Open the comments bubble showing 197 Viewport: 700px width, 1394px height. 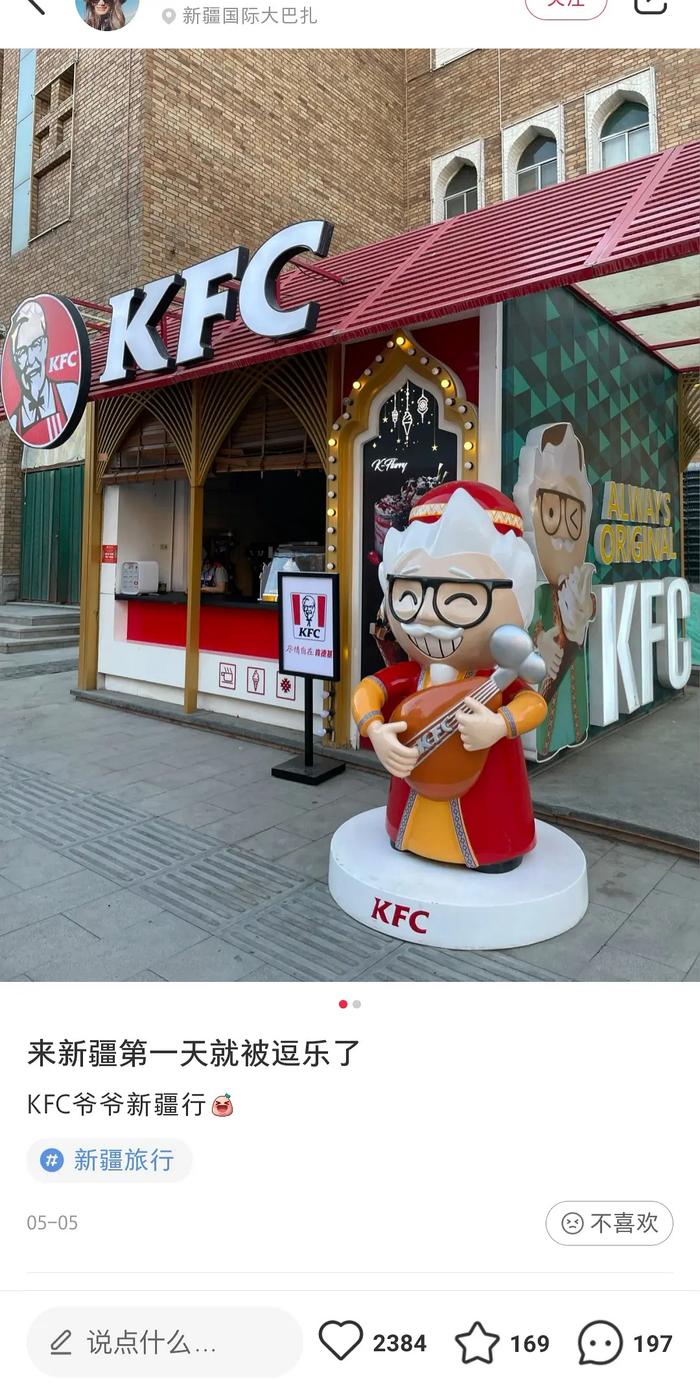(600, 1342)
